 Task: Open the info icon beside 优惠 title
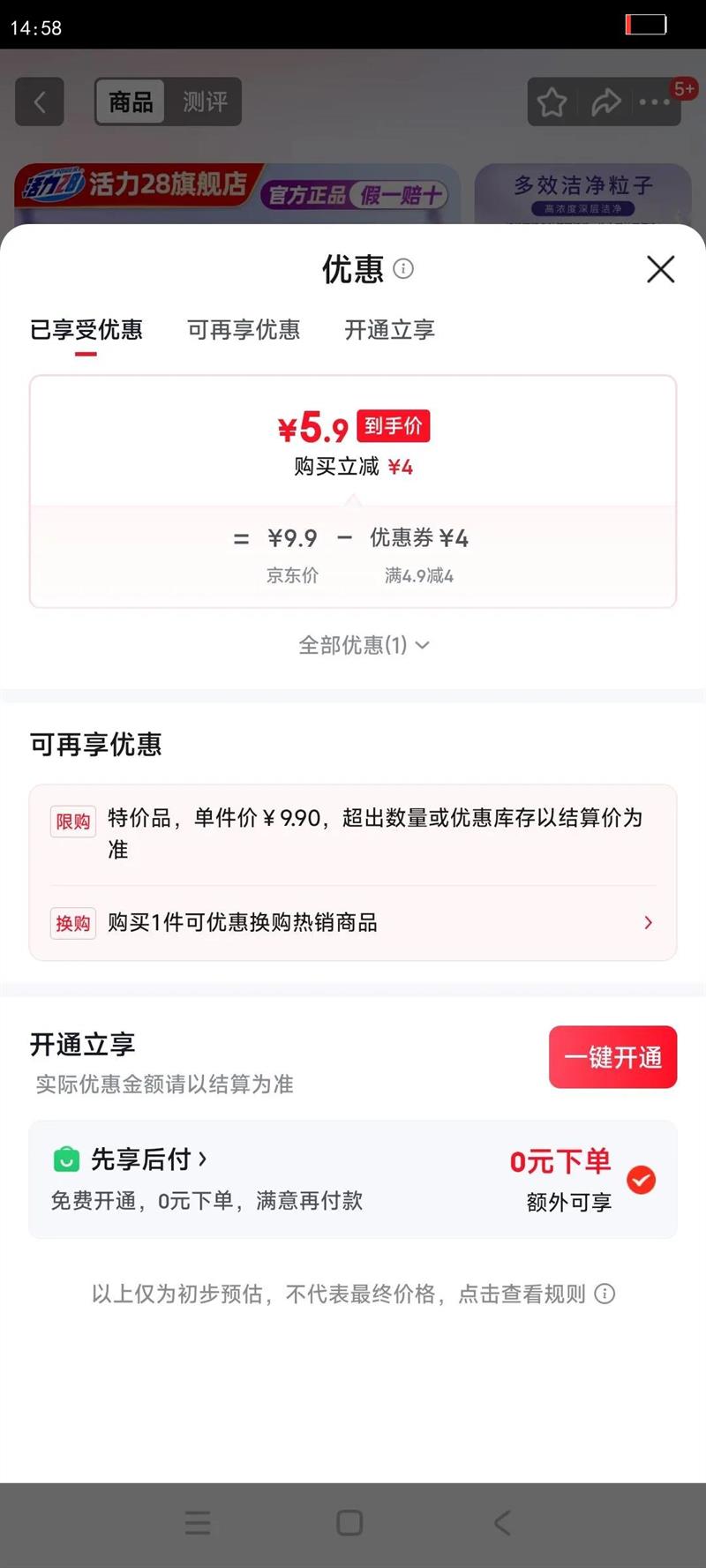pyautogui.click(x=403, y=268)
